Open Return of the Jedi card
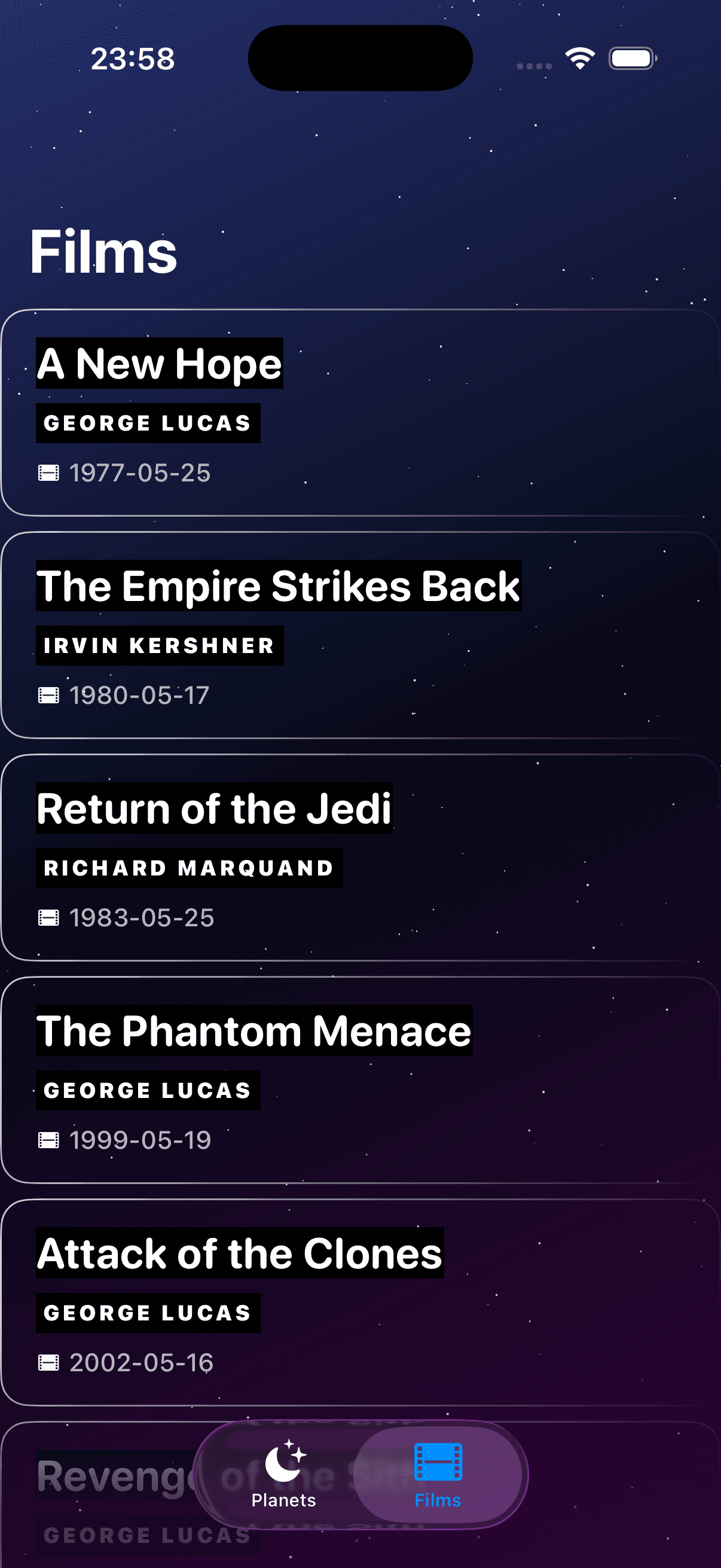This screenshot has height=1568, width=721. click(x=360, y=857)
